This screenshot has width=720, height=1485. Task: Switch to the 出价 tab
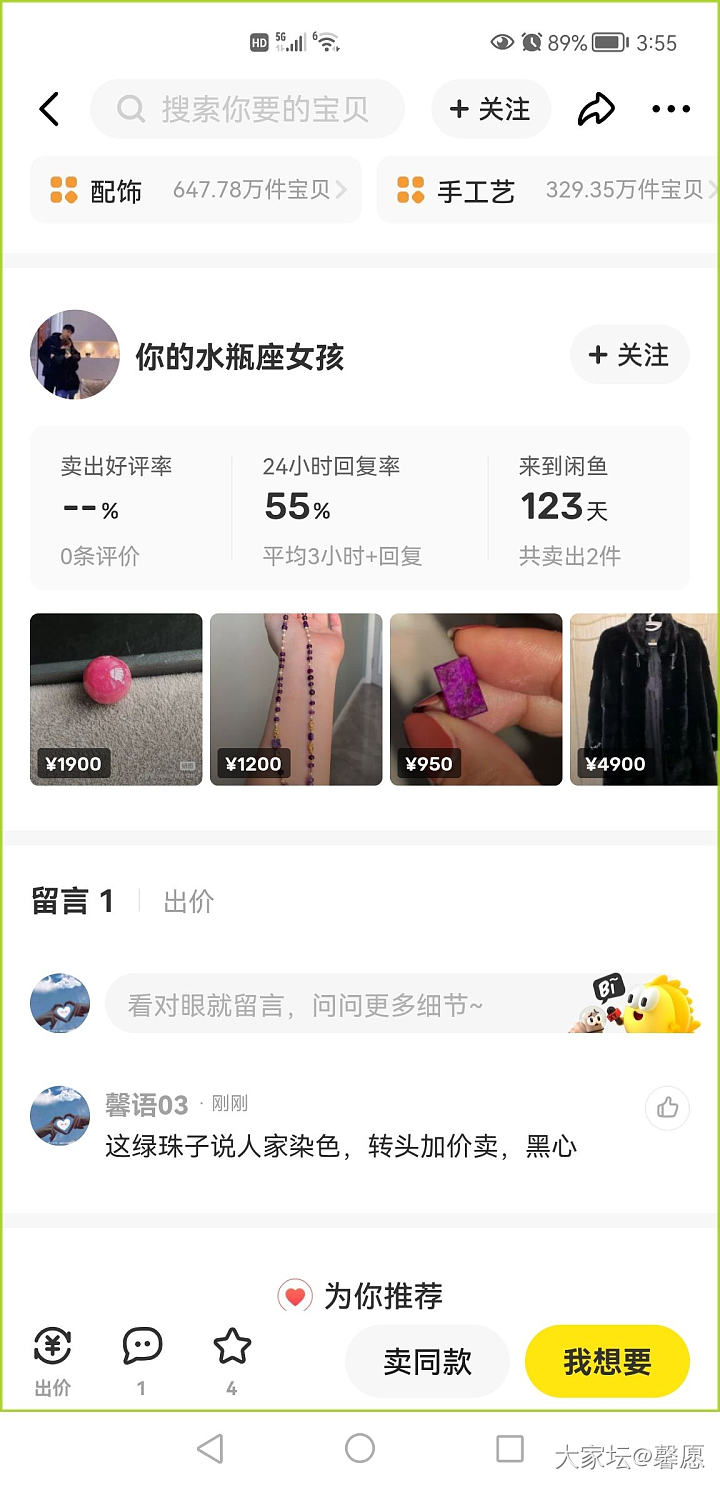pyautogui.click(x=188, y=901)
